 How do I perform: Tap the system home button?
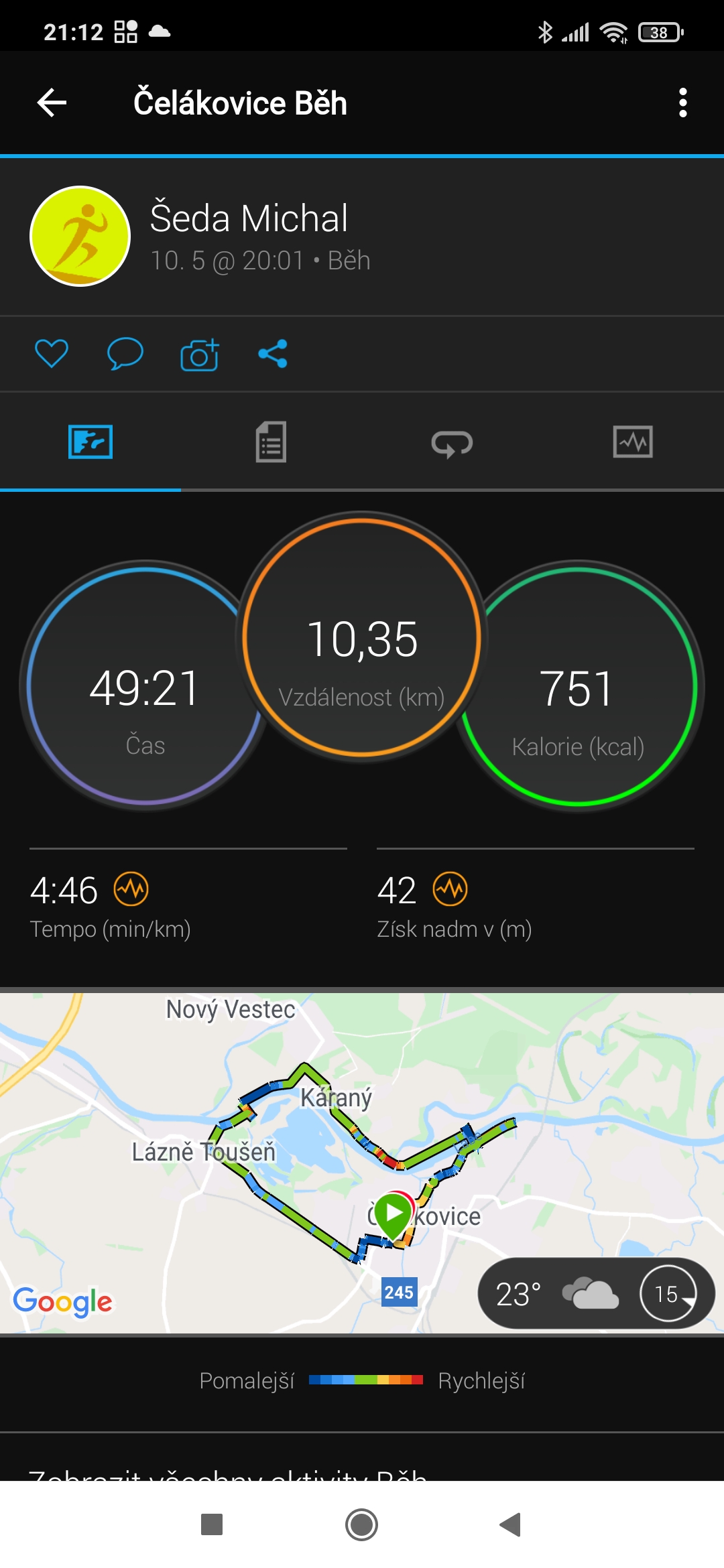(362, 1525)
